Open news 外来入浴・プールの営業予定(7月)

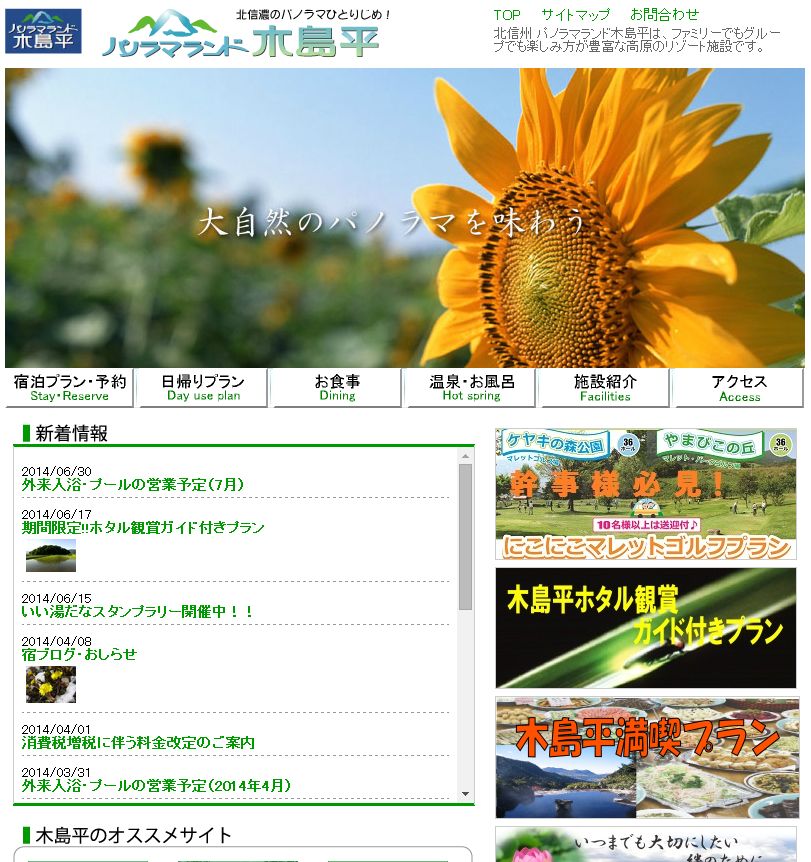coord(133,485)
